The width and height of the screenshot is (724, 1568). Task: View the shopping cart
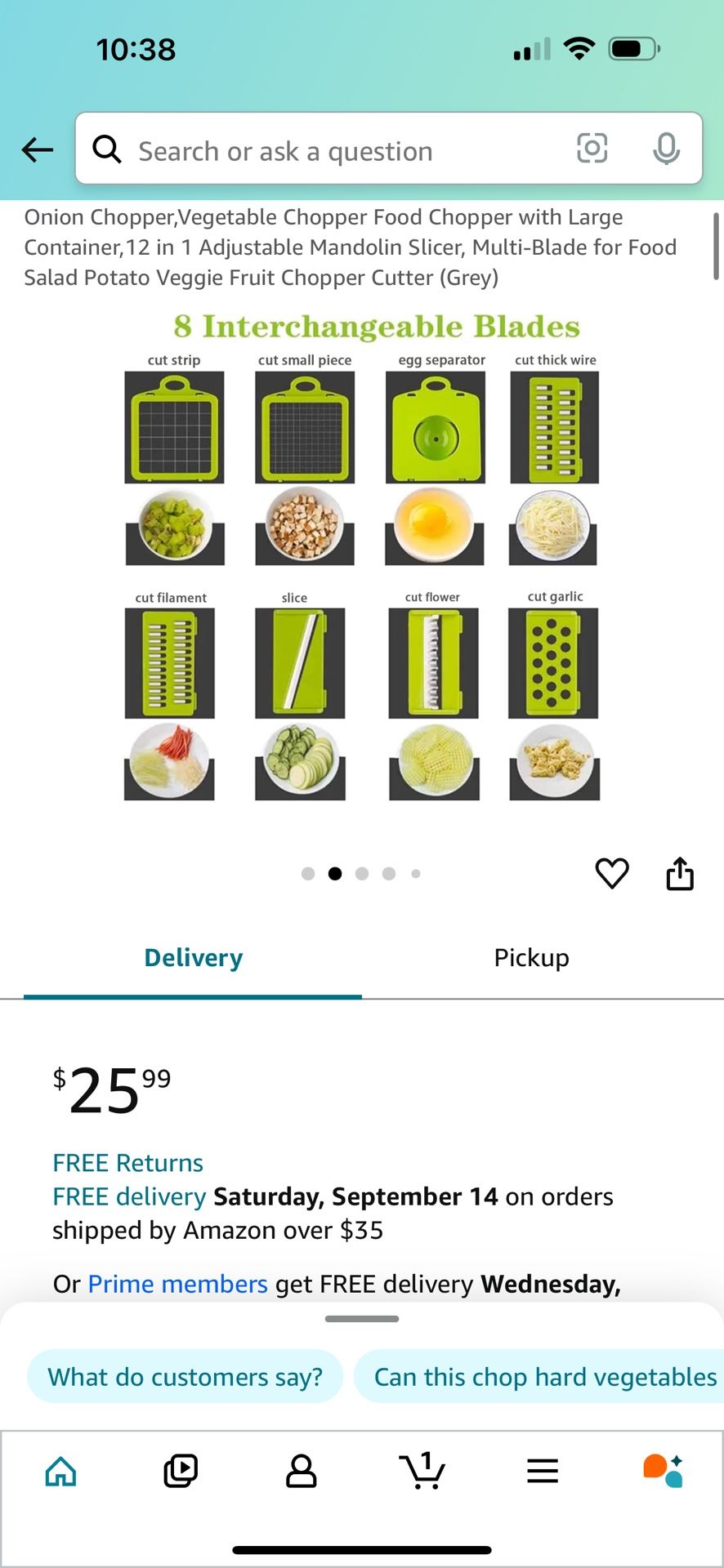pos(422,1472)
